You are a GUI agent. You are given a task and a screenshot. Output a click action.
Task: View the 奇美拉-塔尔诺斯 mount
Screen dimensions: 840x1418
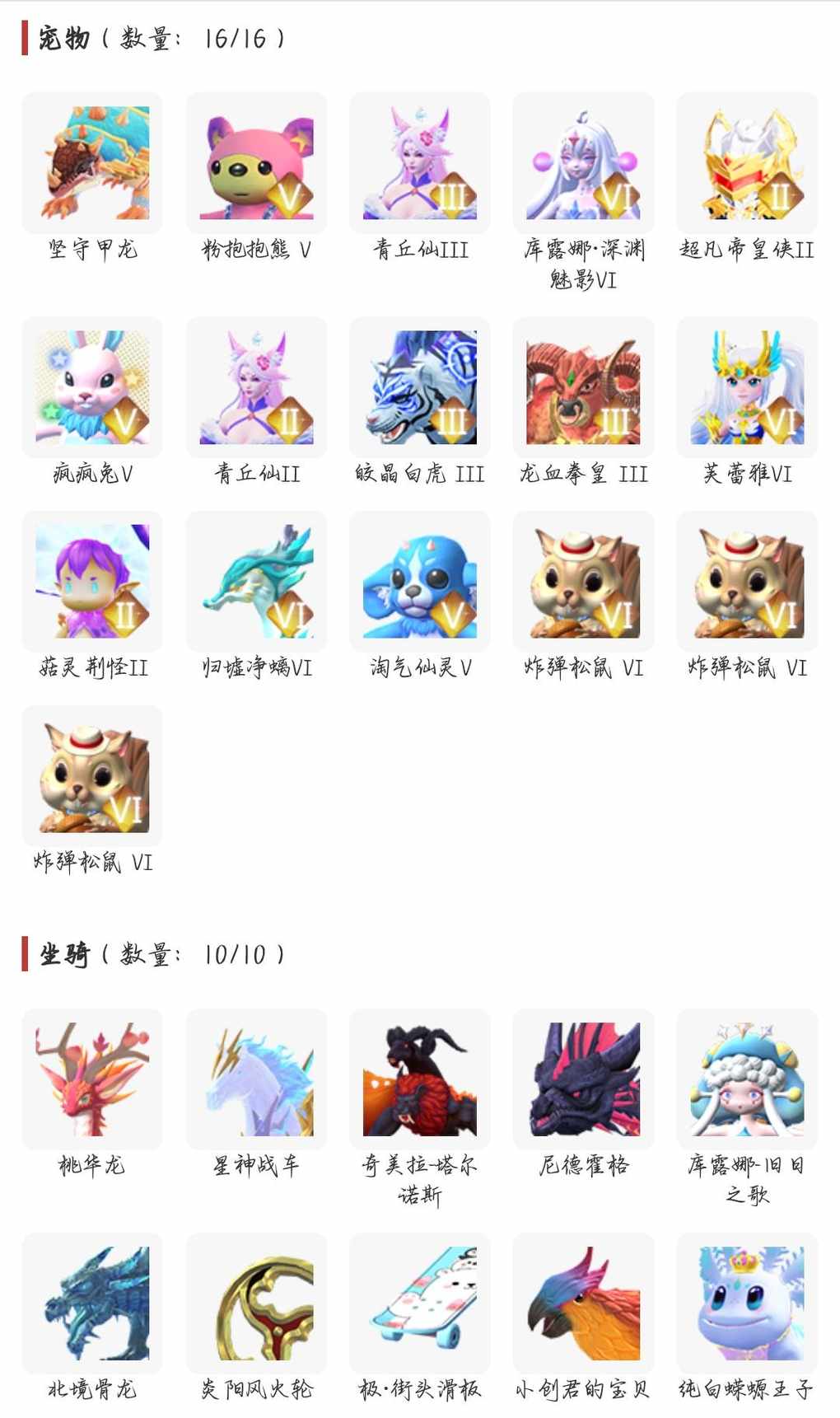pos(420,1079)
